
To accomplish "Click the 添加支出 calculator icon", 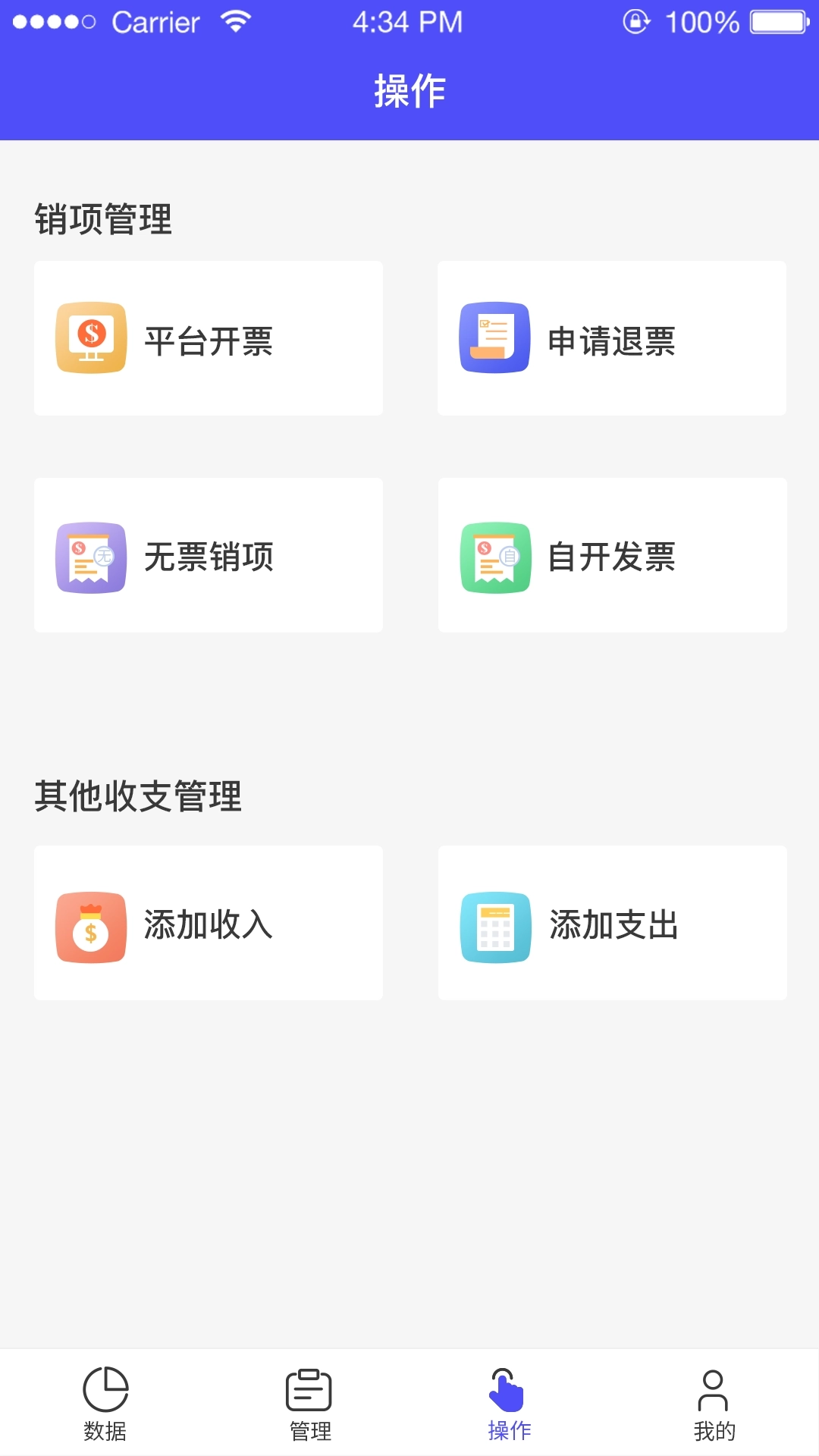I will click(495, 924).
